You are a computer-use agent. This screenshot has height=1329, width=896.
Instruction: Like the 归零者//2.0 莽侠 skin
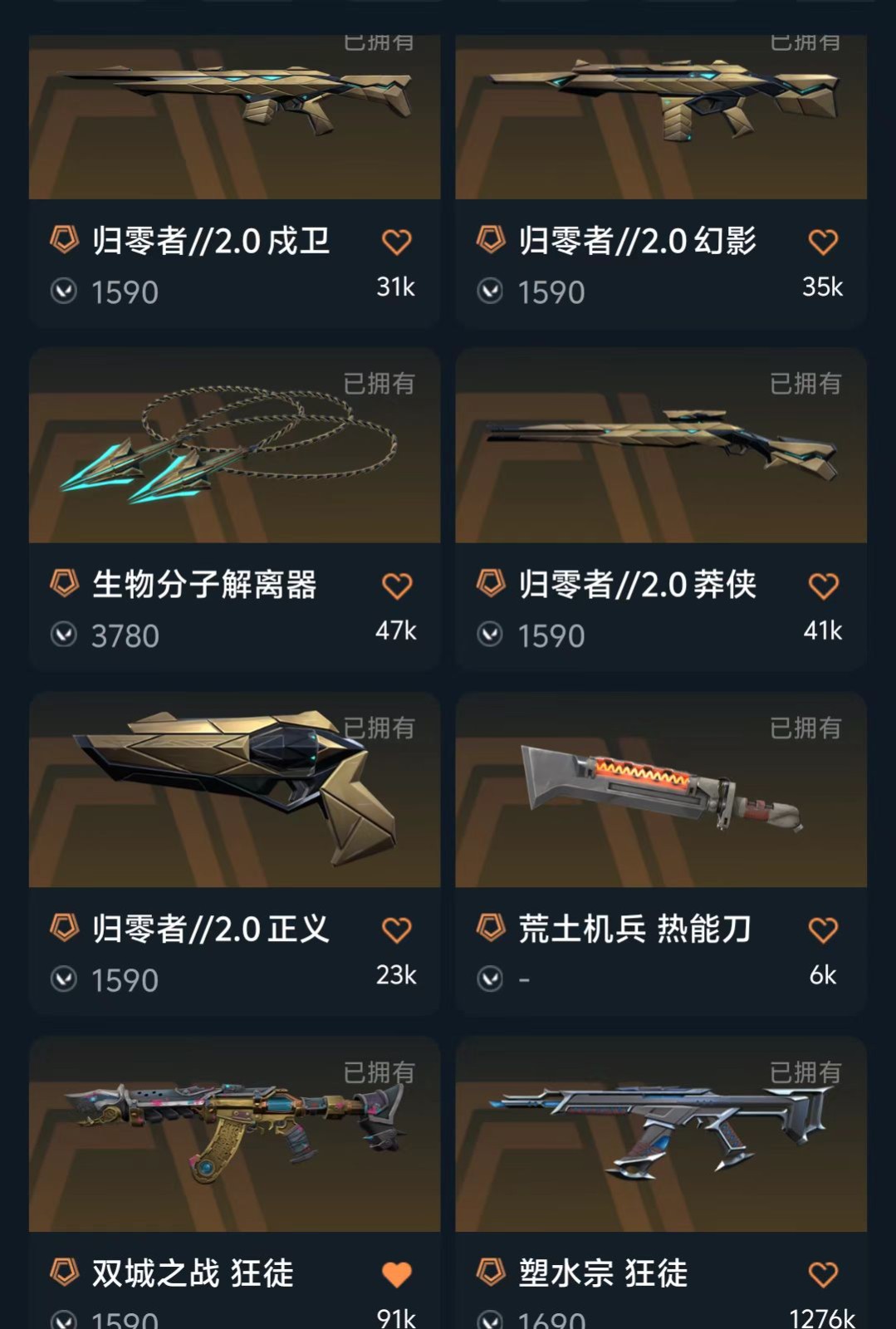823,586
